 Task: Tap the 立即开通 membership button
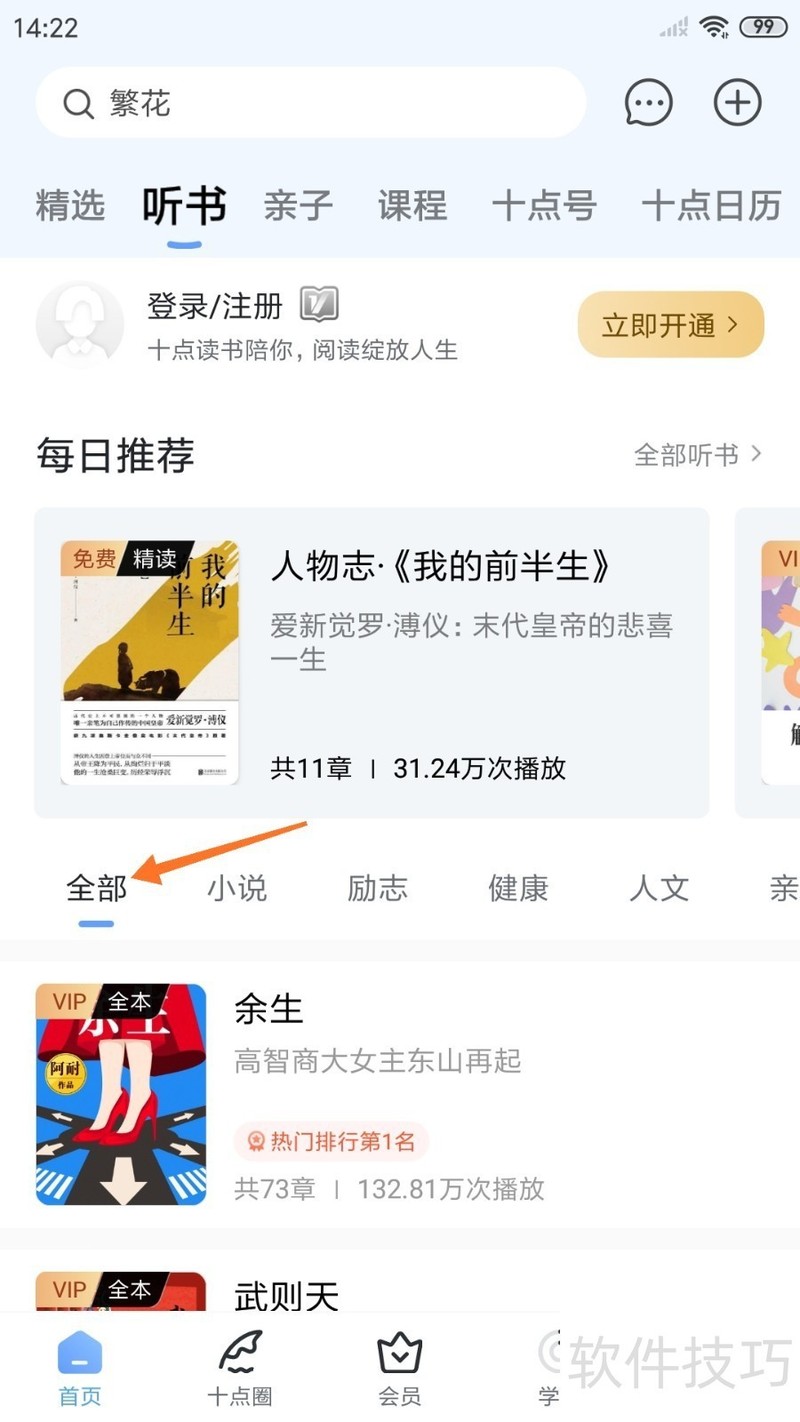(671, 324)
